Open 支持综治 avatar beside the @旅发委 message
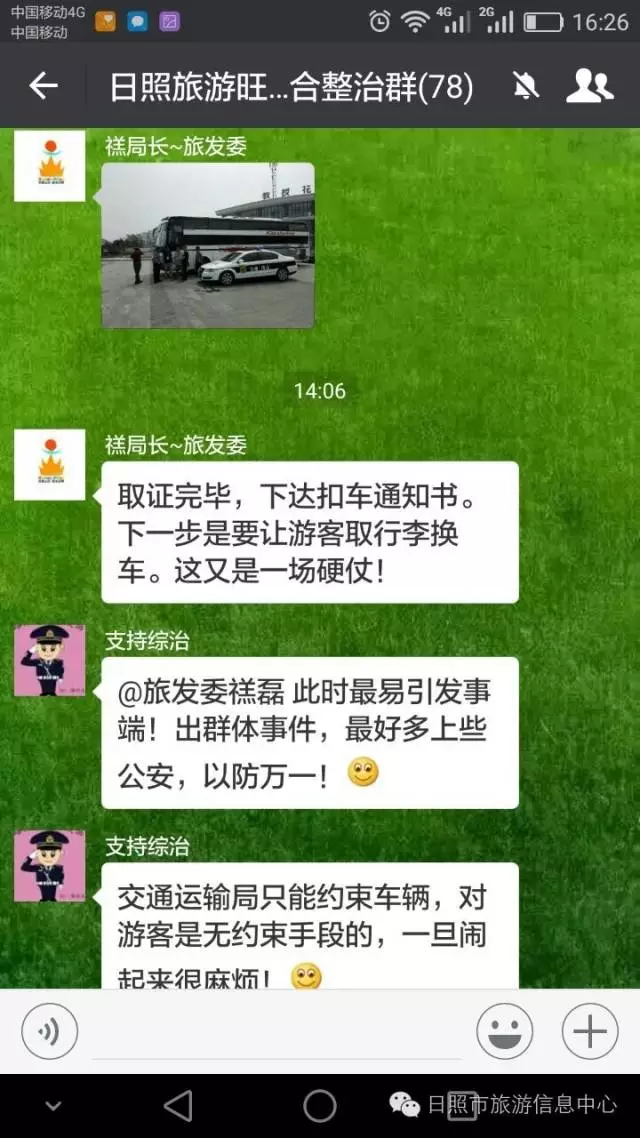Screen dimensions: 640x1138 click(x=49, y=661)
